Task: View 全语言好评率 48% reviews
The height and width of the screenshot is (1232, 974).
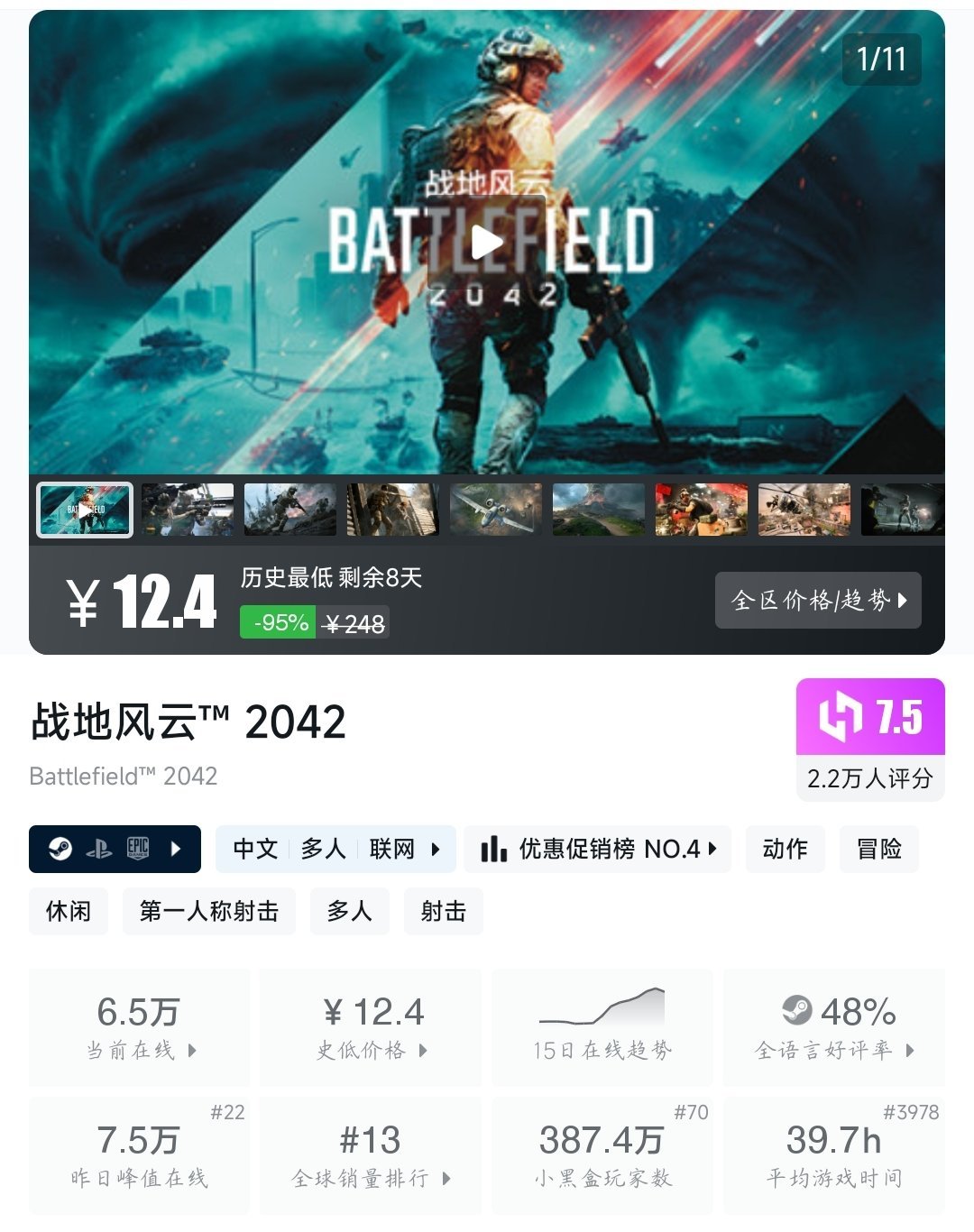Action: tap(834, 1027)
